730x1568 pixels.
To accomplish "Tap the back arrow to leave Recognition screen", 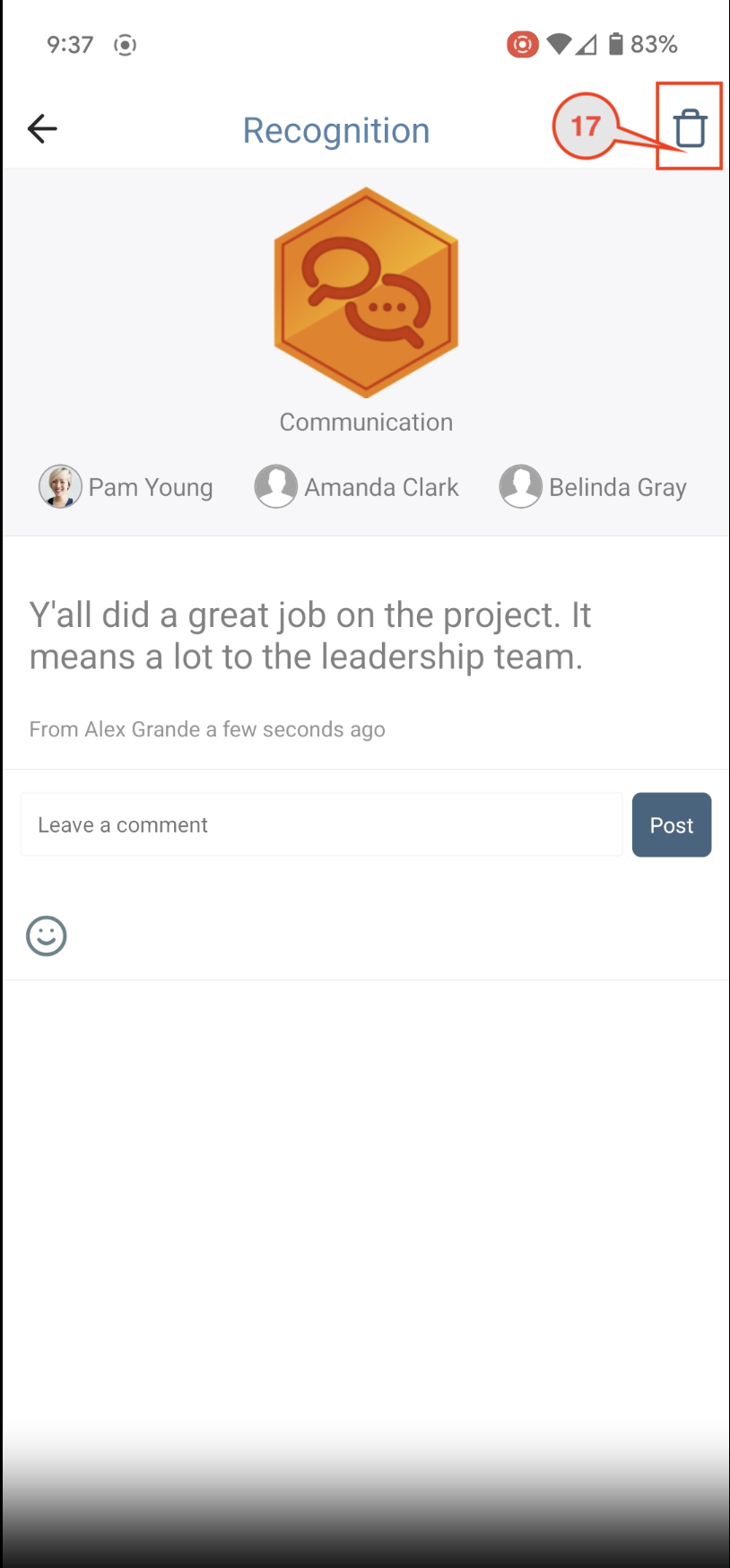I will [41, 128].
